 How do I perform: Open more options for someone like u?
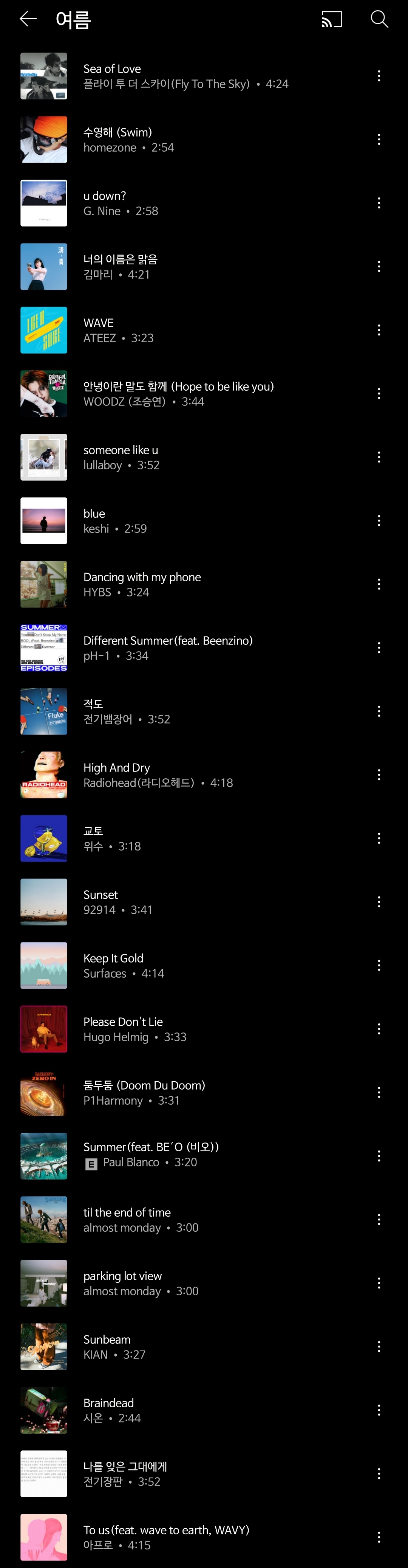(379, 457)
